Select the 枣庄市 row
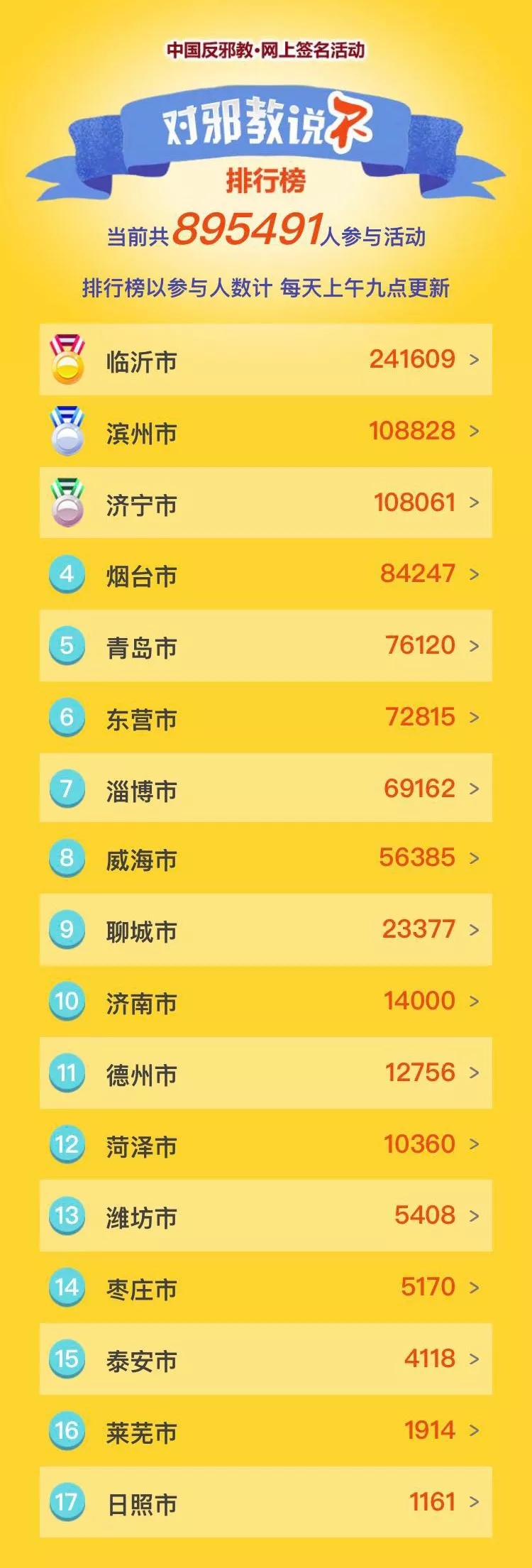Image resolution: width=532 pixels, height=1568 pixels. pyautogui.click(x=265, y=1288)
